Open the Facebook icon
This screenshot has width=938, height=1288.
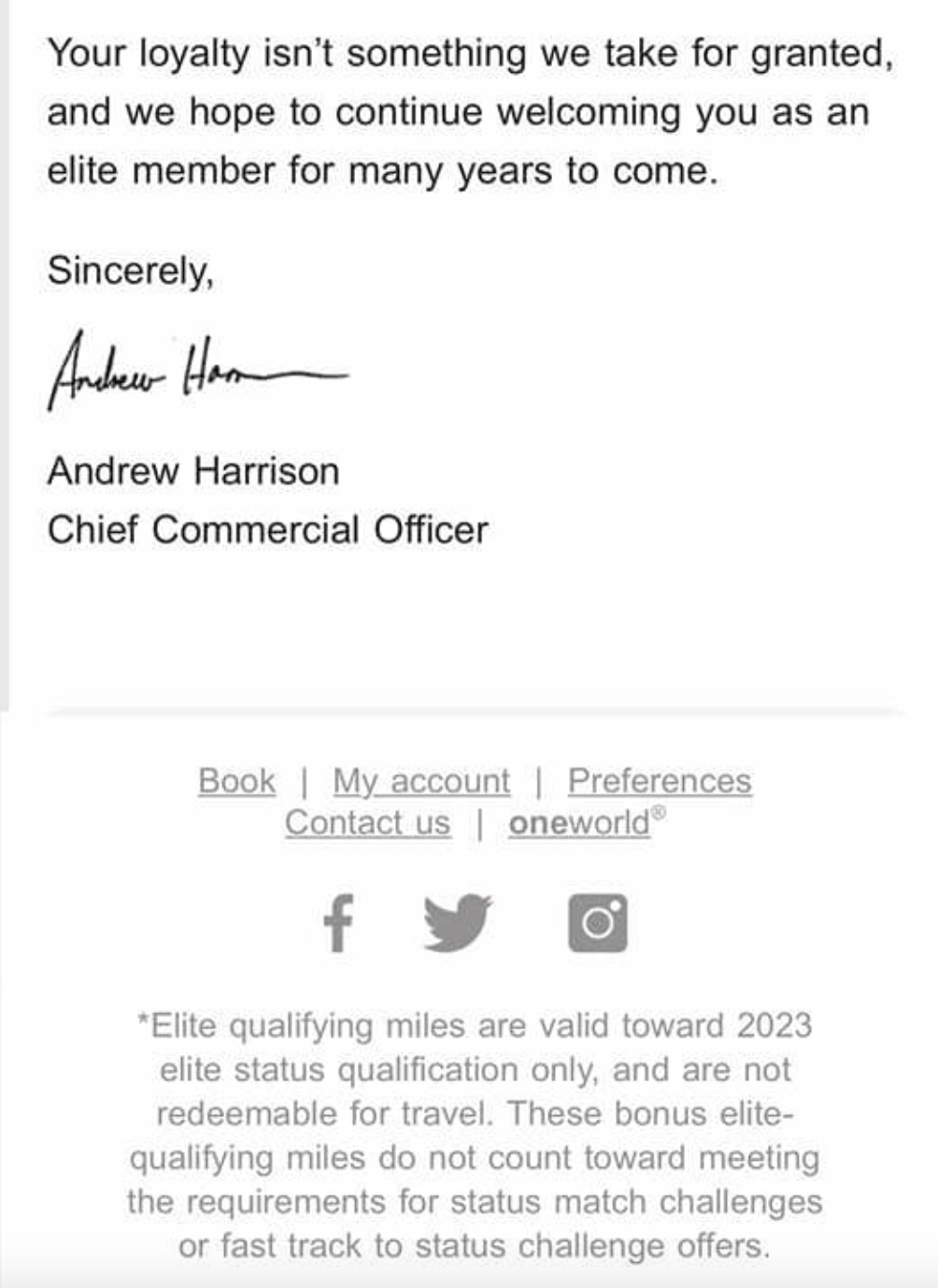(x=338, y=923)
